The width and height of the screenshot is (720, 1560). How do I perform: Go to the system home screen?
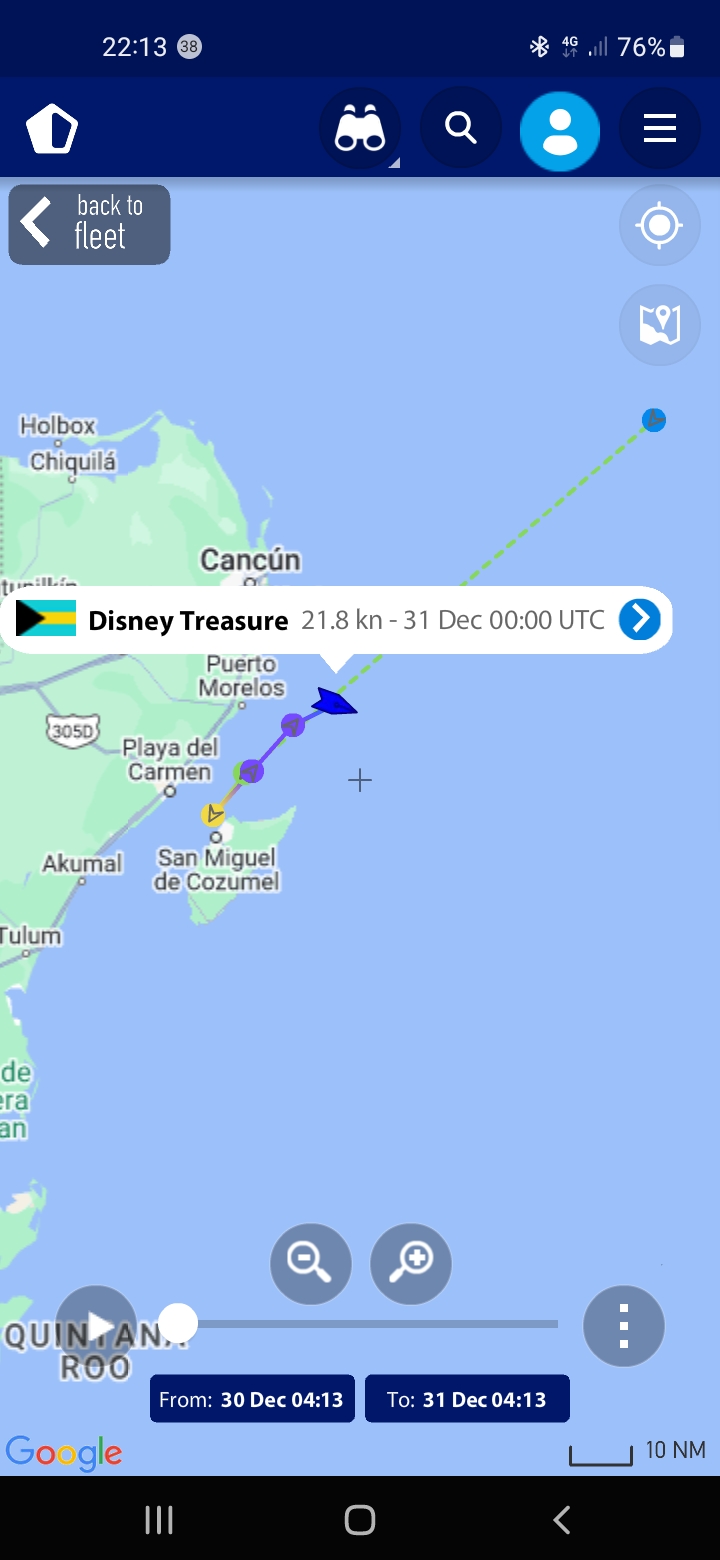point(360,1520)
